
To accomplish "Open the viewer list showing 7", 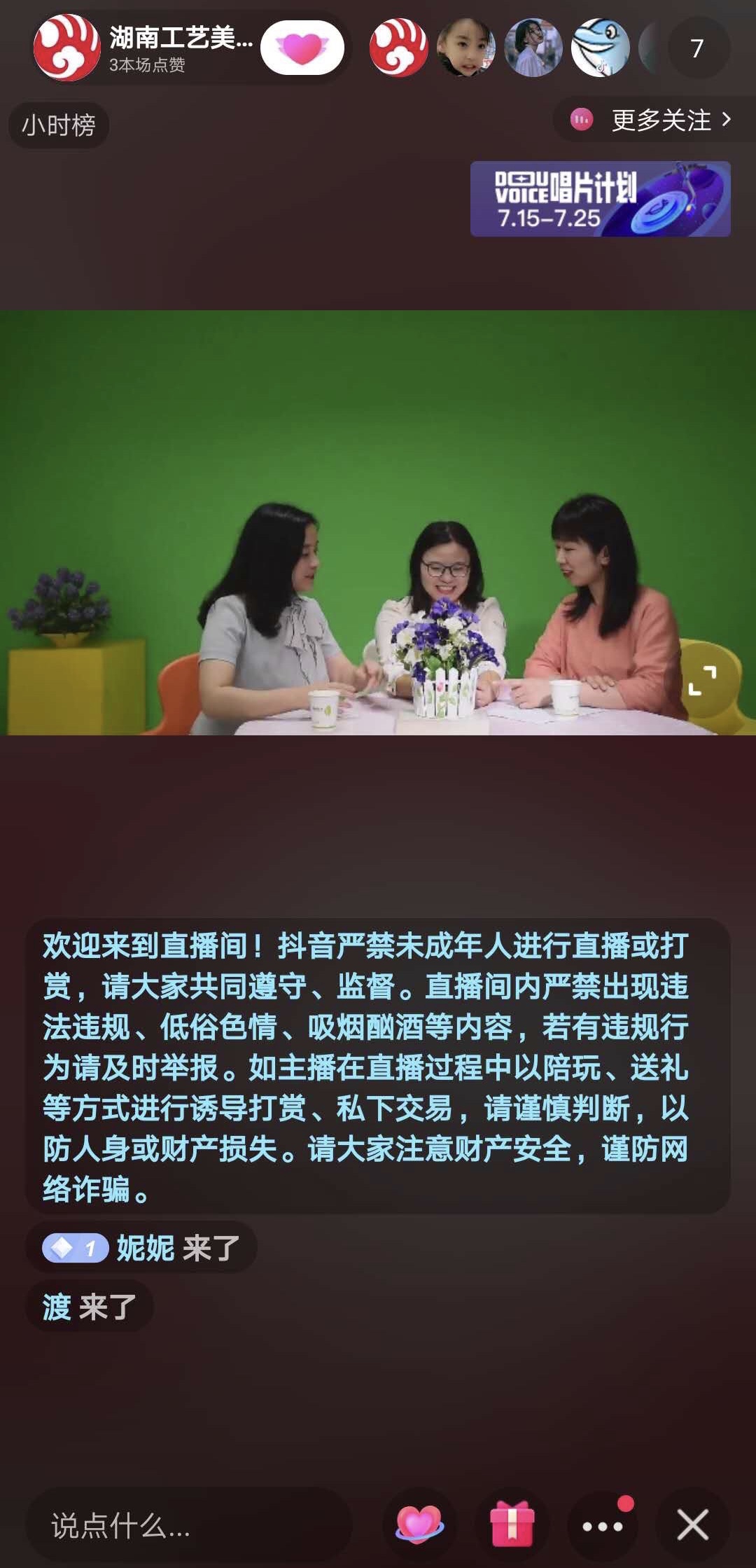I will click(x=697, y=48).
